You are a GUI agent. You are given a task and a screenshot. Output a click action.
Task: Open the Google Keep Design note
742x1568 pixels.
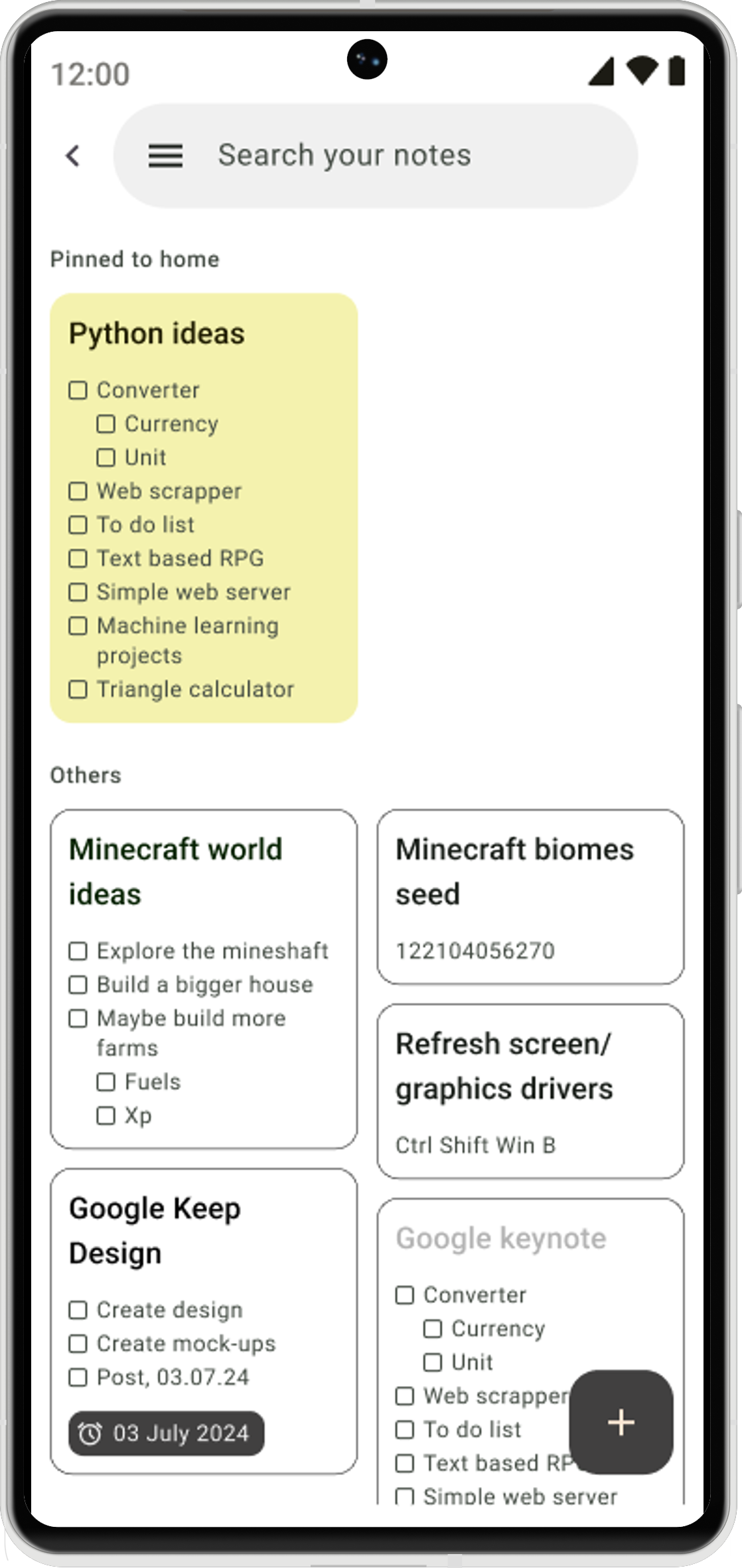pyautogui.click(x=204, y=1321)
